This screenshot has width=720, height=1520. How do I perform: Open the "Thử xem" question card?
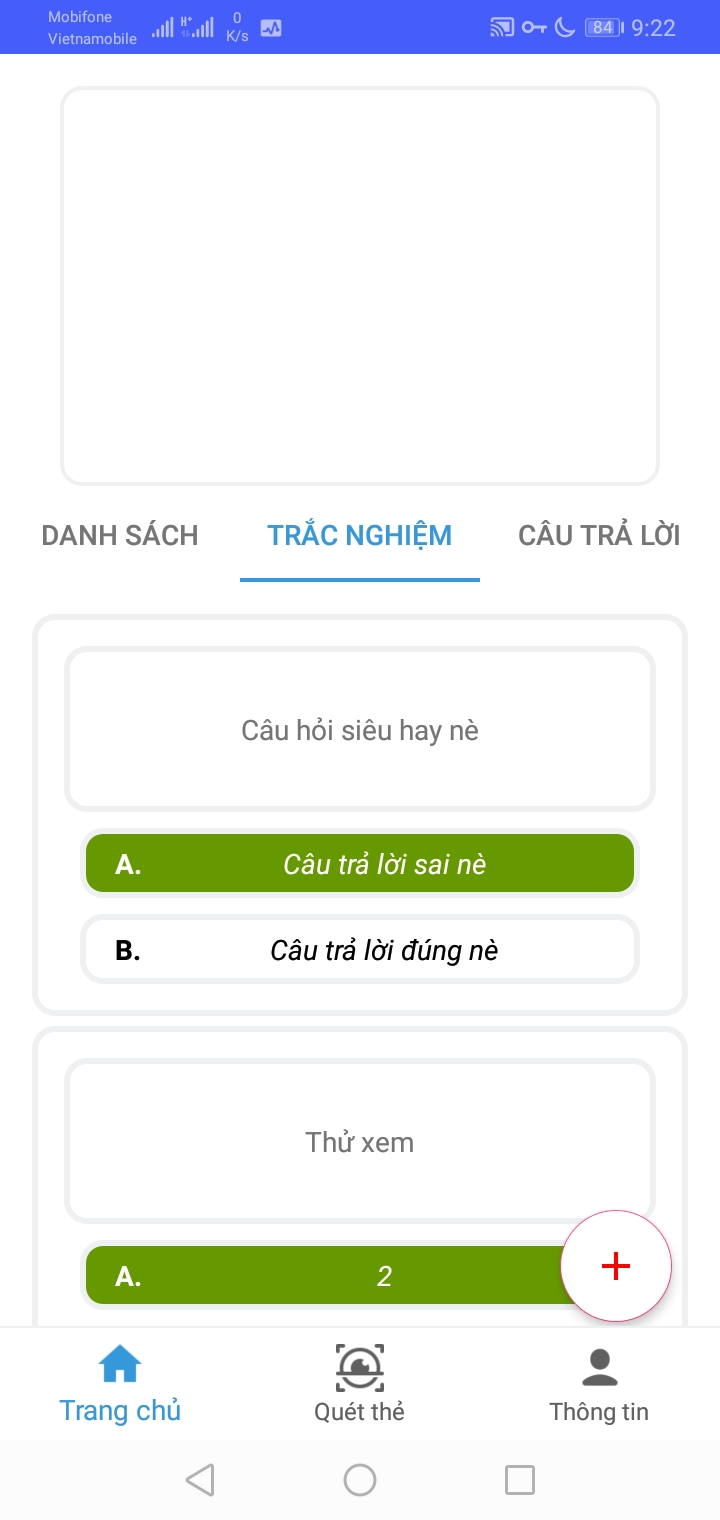point(360,1142)
